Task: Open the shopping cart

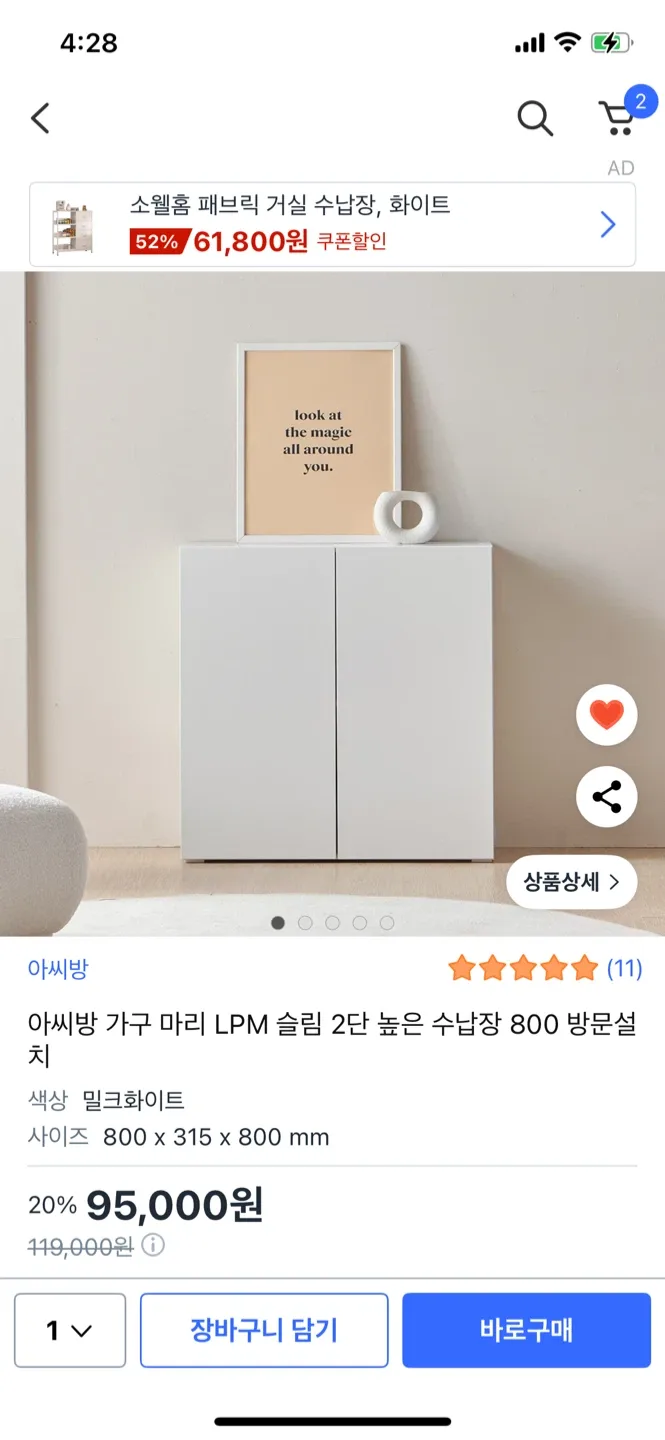Action: pos(619,118)
